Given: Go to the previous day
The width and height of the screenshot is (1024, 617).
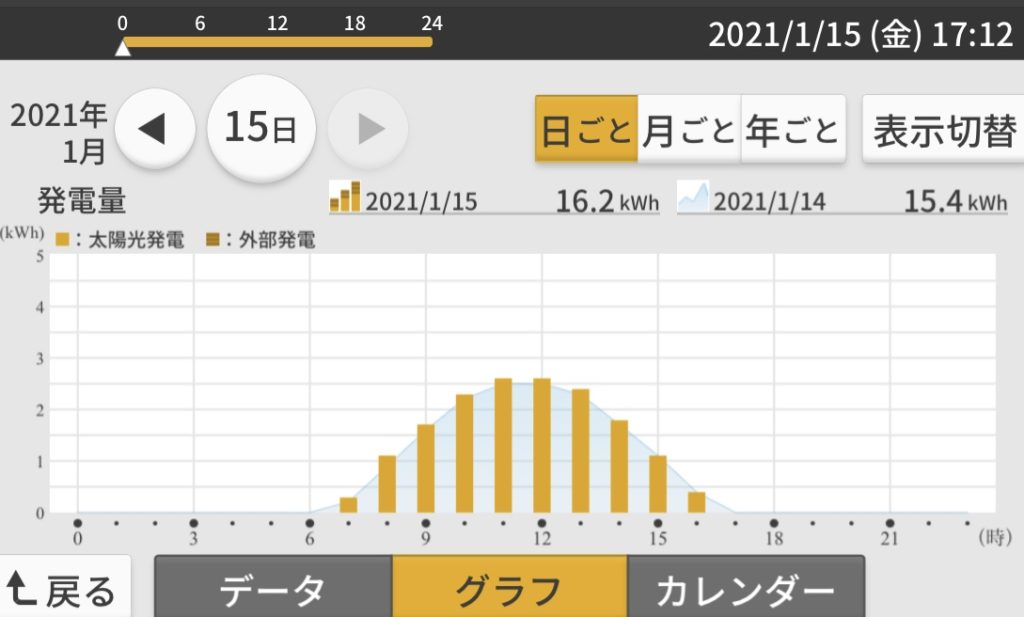Looking at the screenshot, I should [155, 129].
